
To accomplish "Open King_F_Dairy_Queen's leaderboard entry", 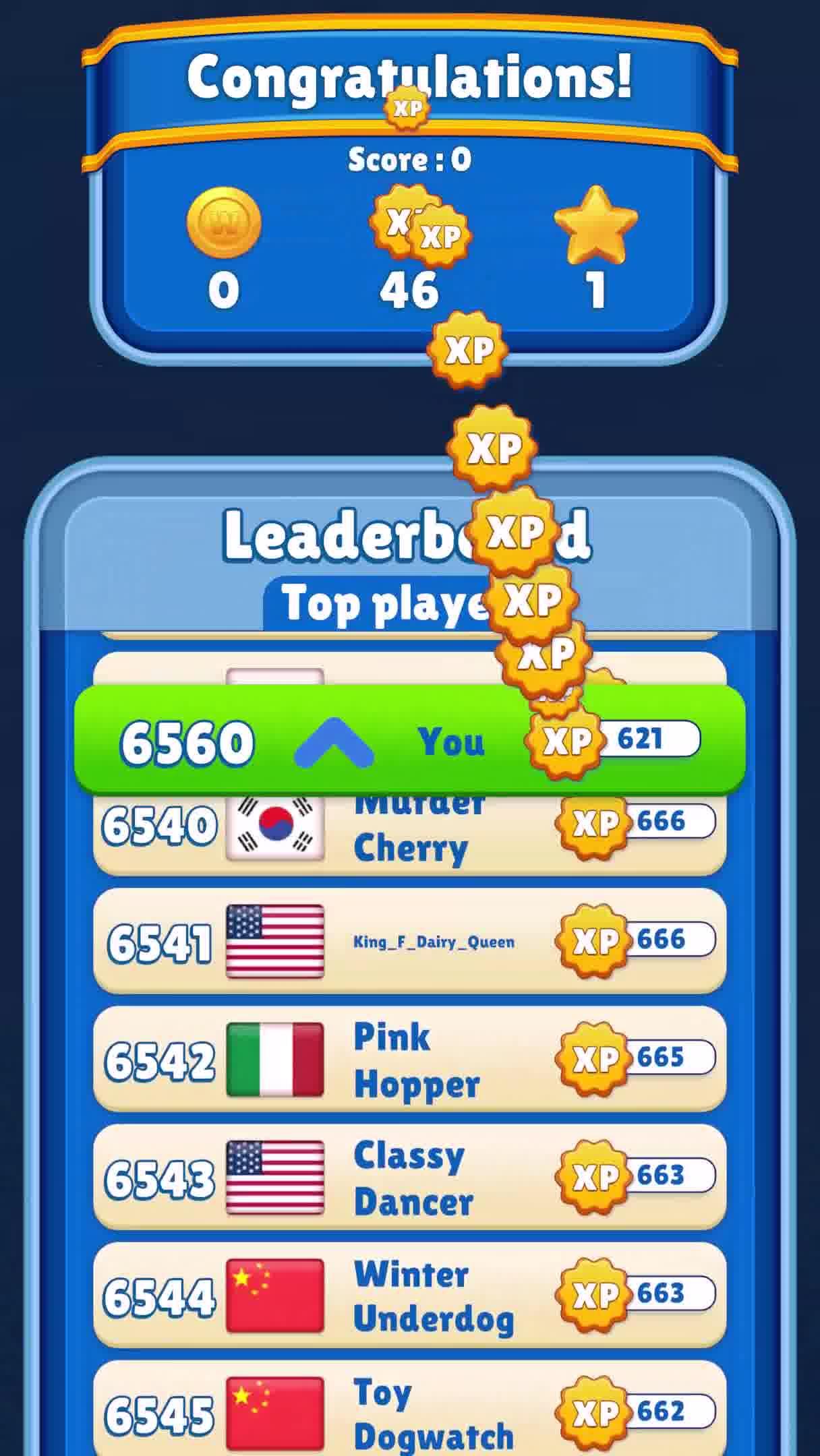I will [409, 941].
